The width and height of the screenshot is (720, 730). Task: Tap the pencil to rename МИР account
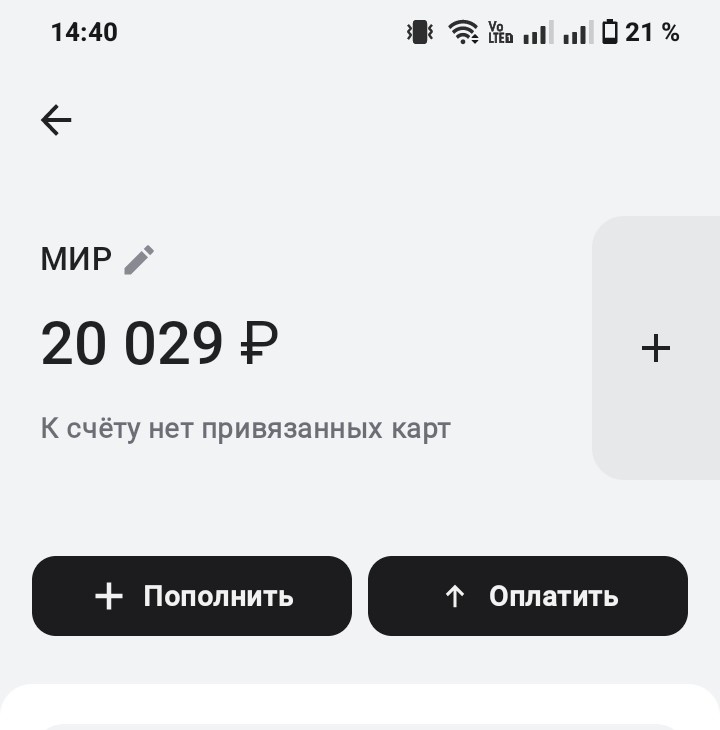point(140,259)
